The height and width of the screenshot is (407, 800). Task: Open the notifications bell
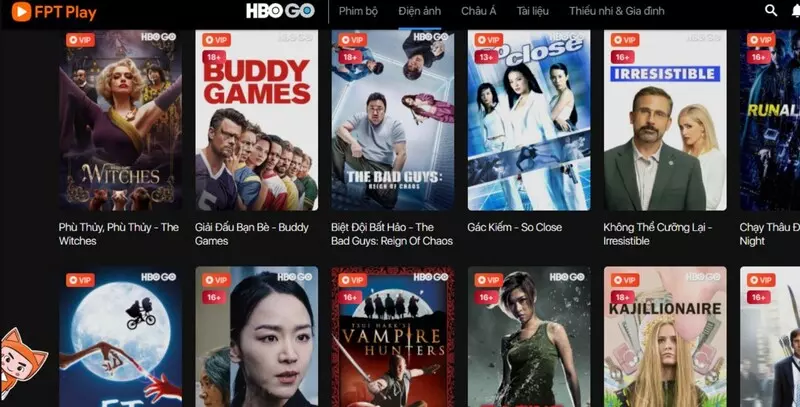pyautogui.click(x=797, y=10)
